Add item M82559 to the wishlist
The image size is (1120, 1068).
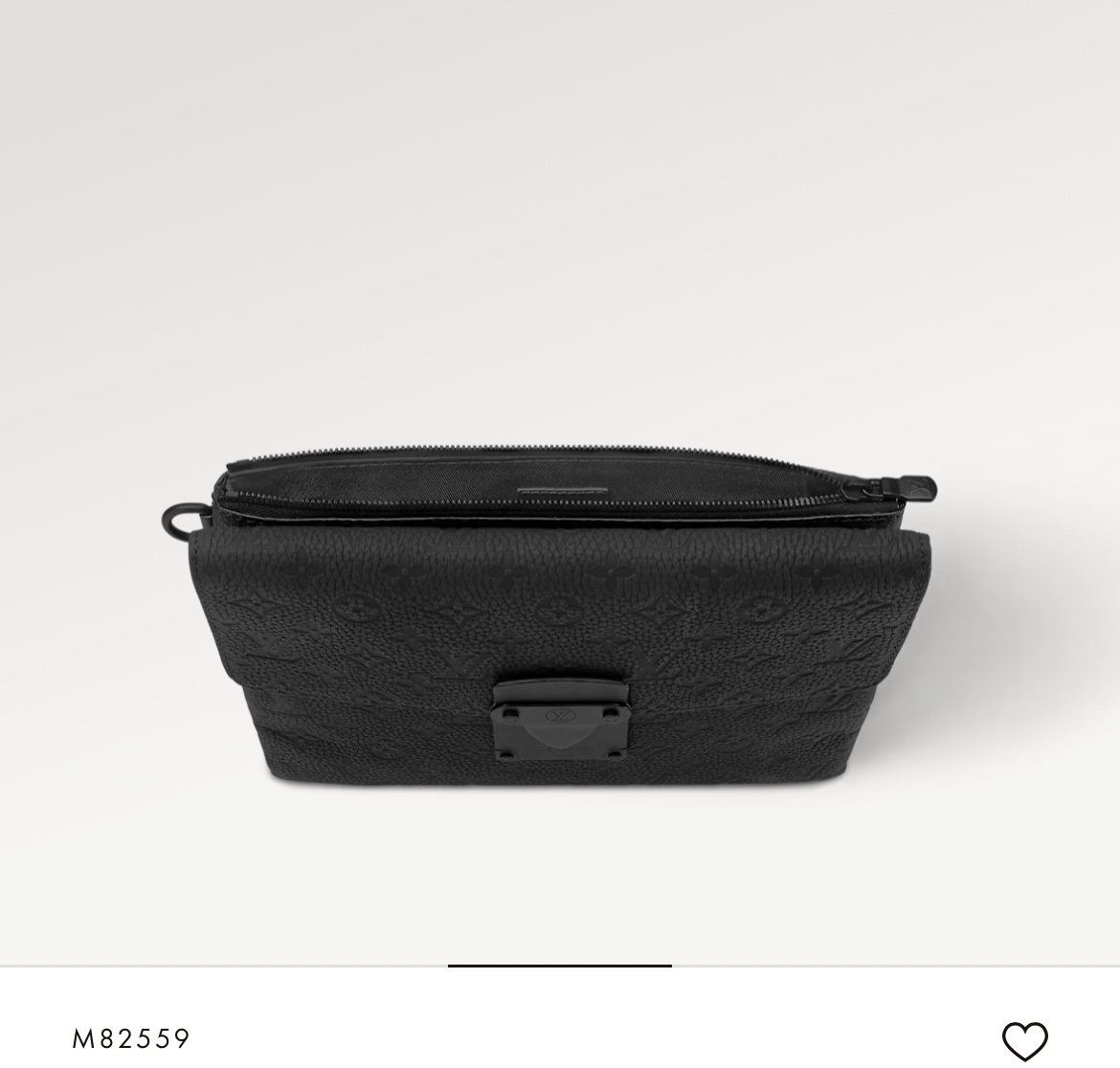[1024, 1040]
